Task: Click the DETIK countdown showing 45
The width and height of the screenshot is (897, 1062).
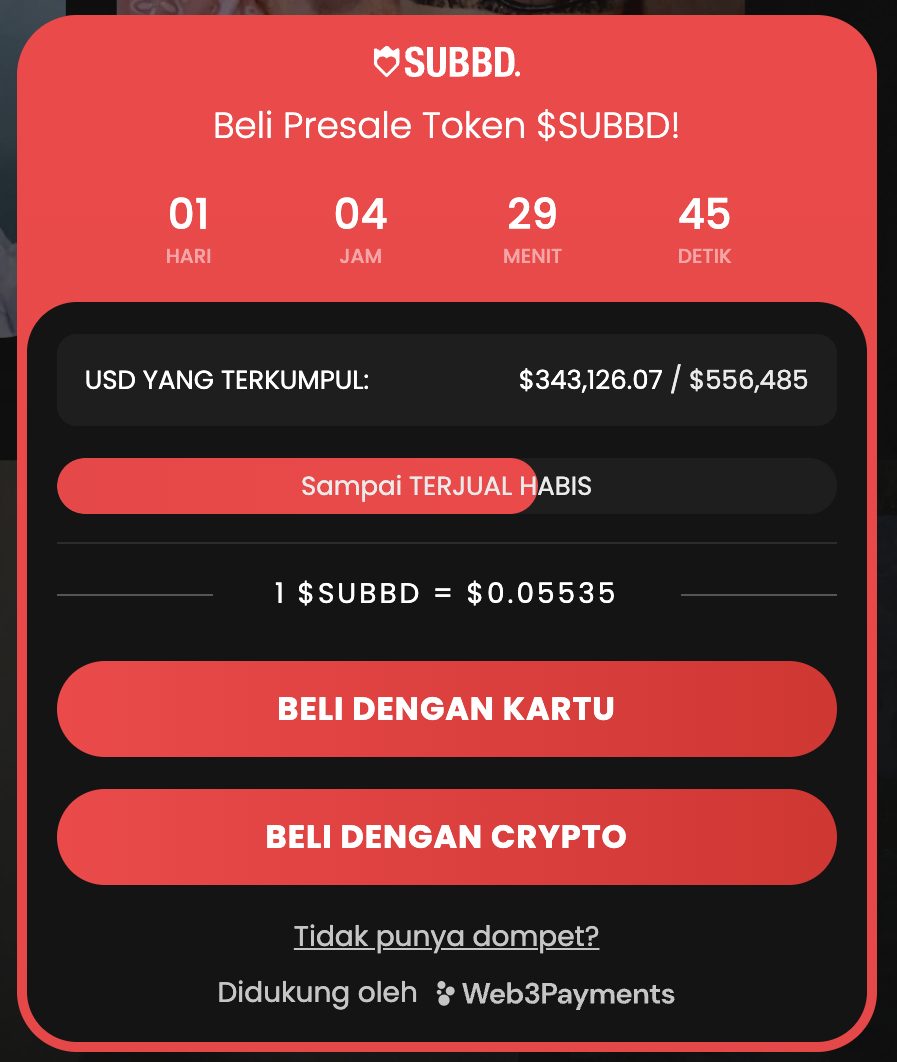Action: tap(705, 214)
